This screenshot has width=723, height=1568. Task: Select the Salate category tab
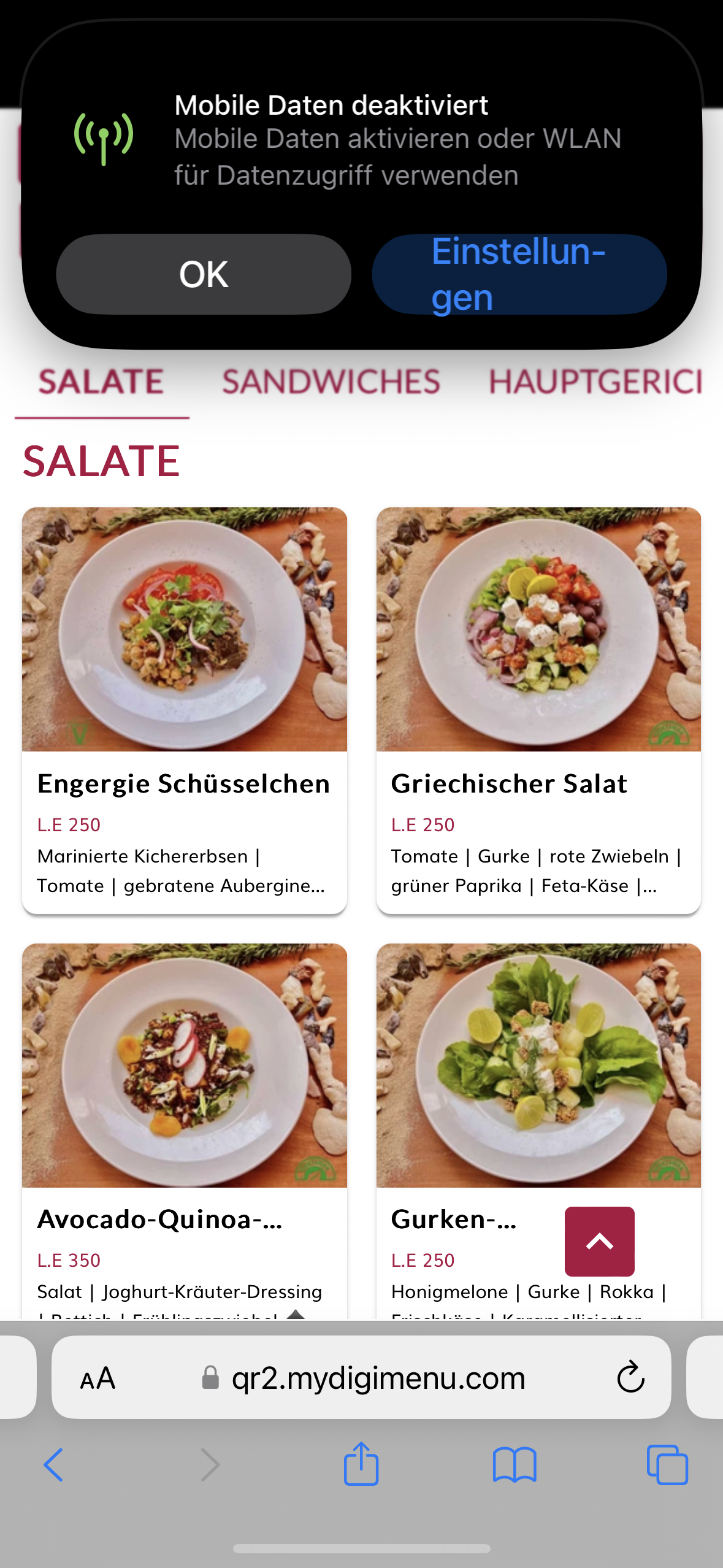point(101,382)
